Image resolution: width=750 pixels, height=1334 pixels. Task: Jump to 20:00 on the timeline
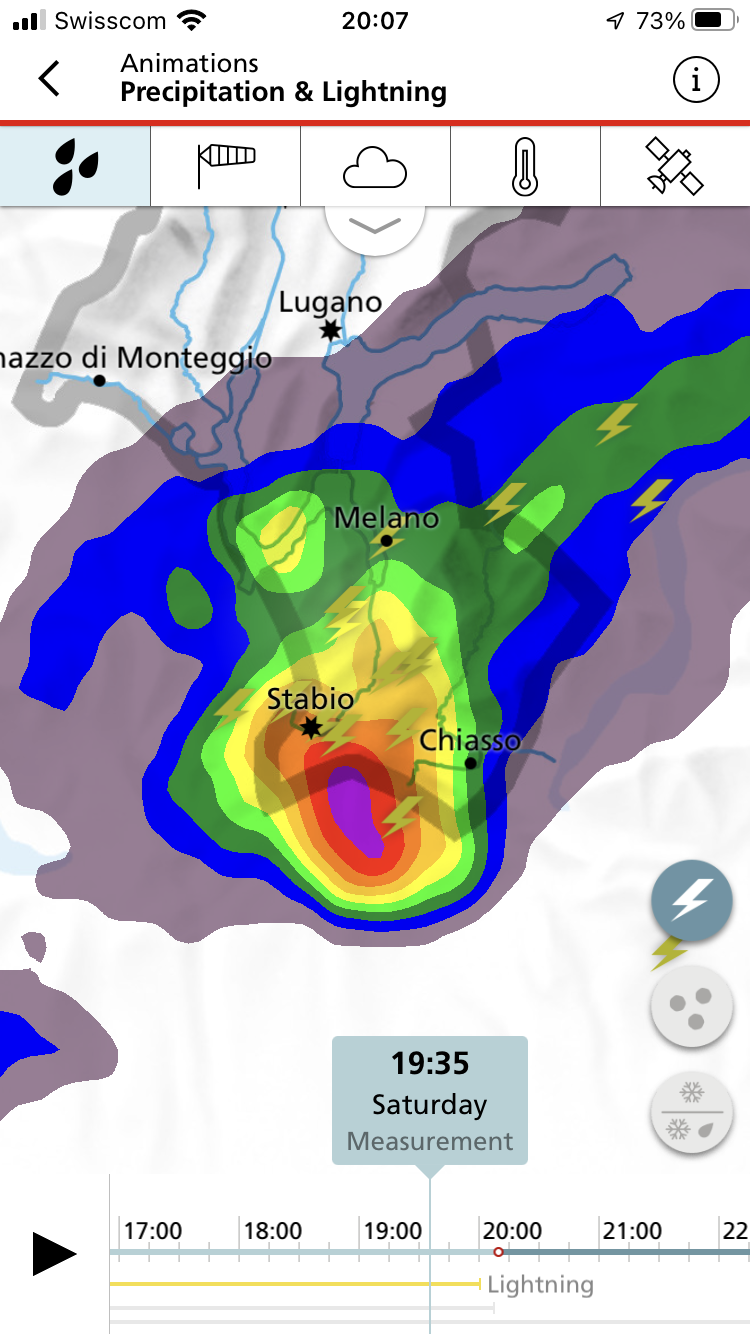click(x=499, y=1252)
